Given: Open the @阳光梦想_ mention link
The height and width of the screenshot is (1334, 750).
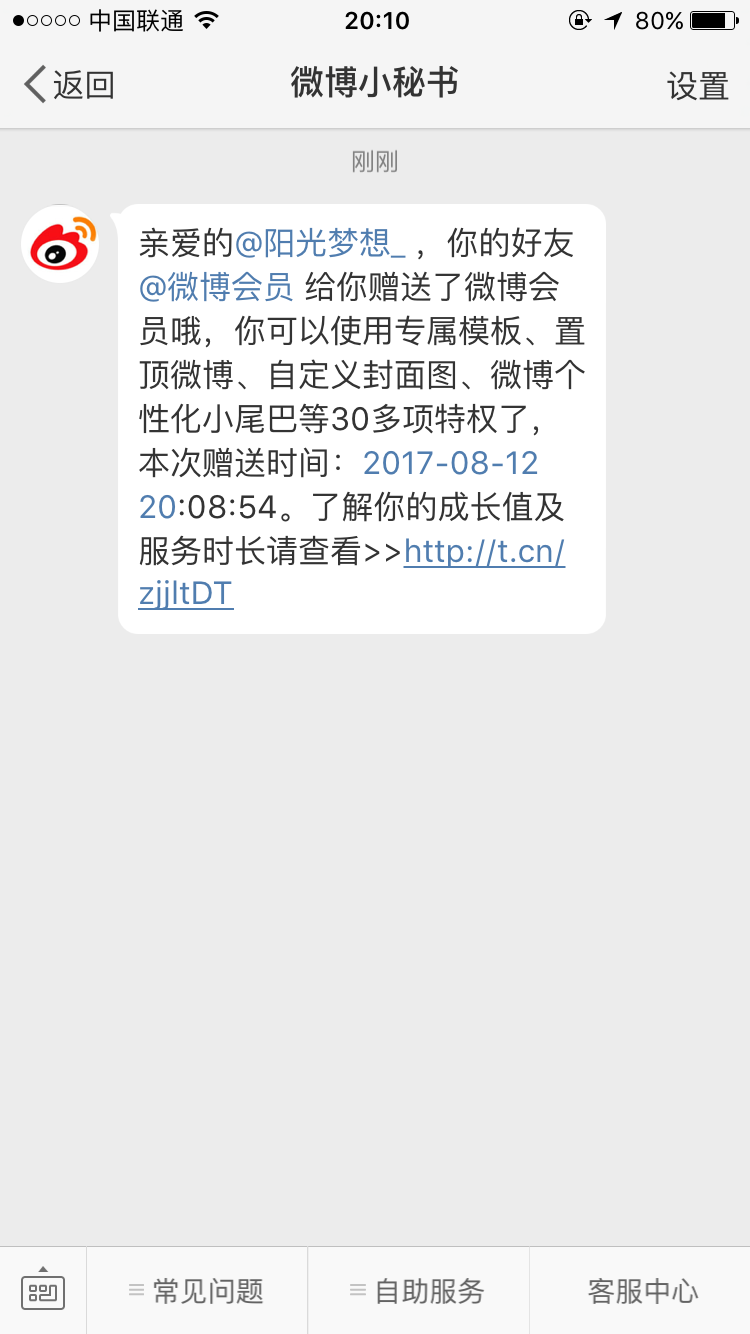Looking at the screenshot, I should (320, 243).
